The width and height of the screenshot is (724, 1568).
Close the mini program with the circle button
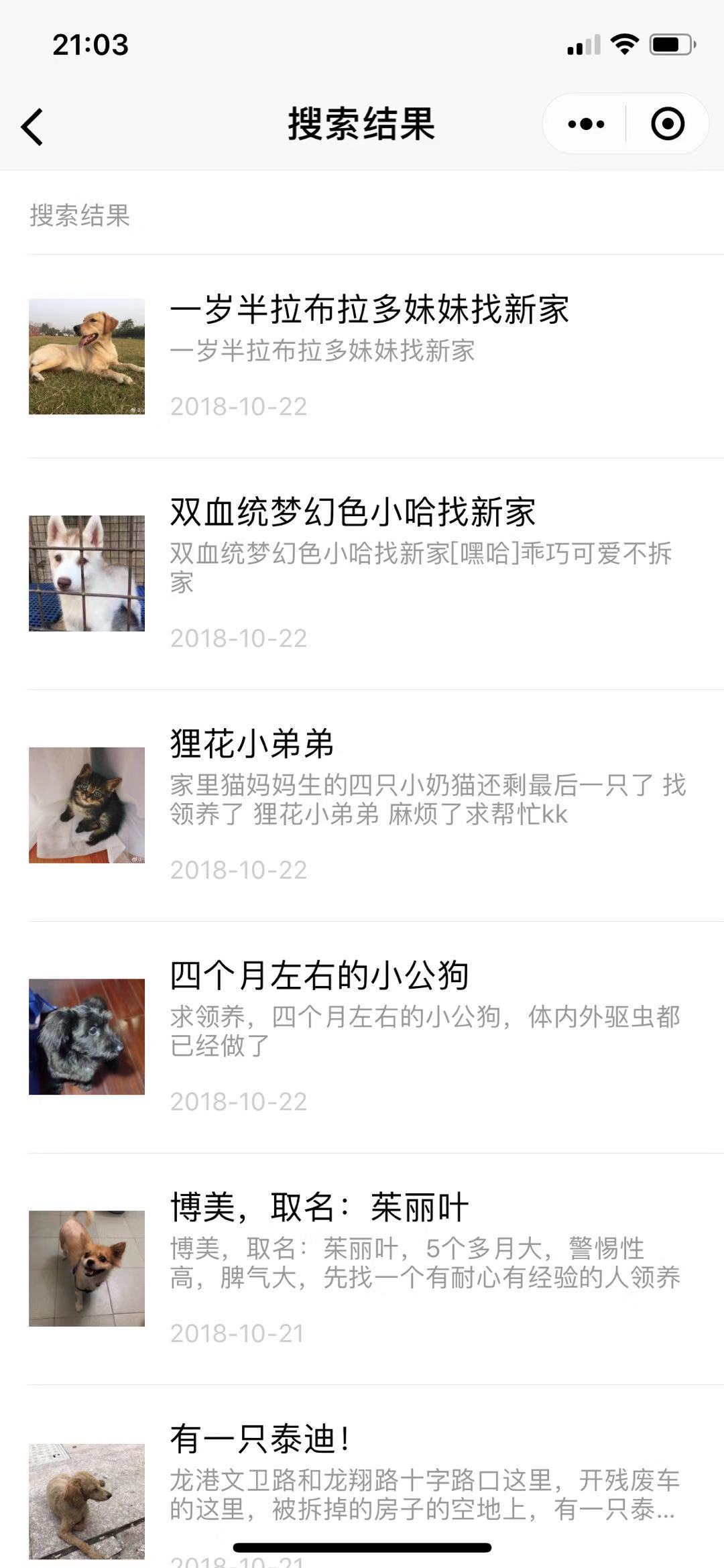pyautogui.click(x=667, y=124)
